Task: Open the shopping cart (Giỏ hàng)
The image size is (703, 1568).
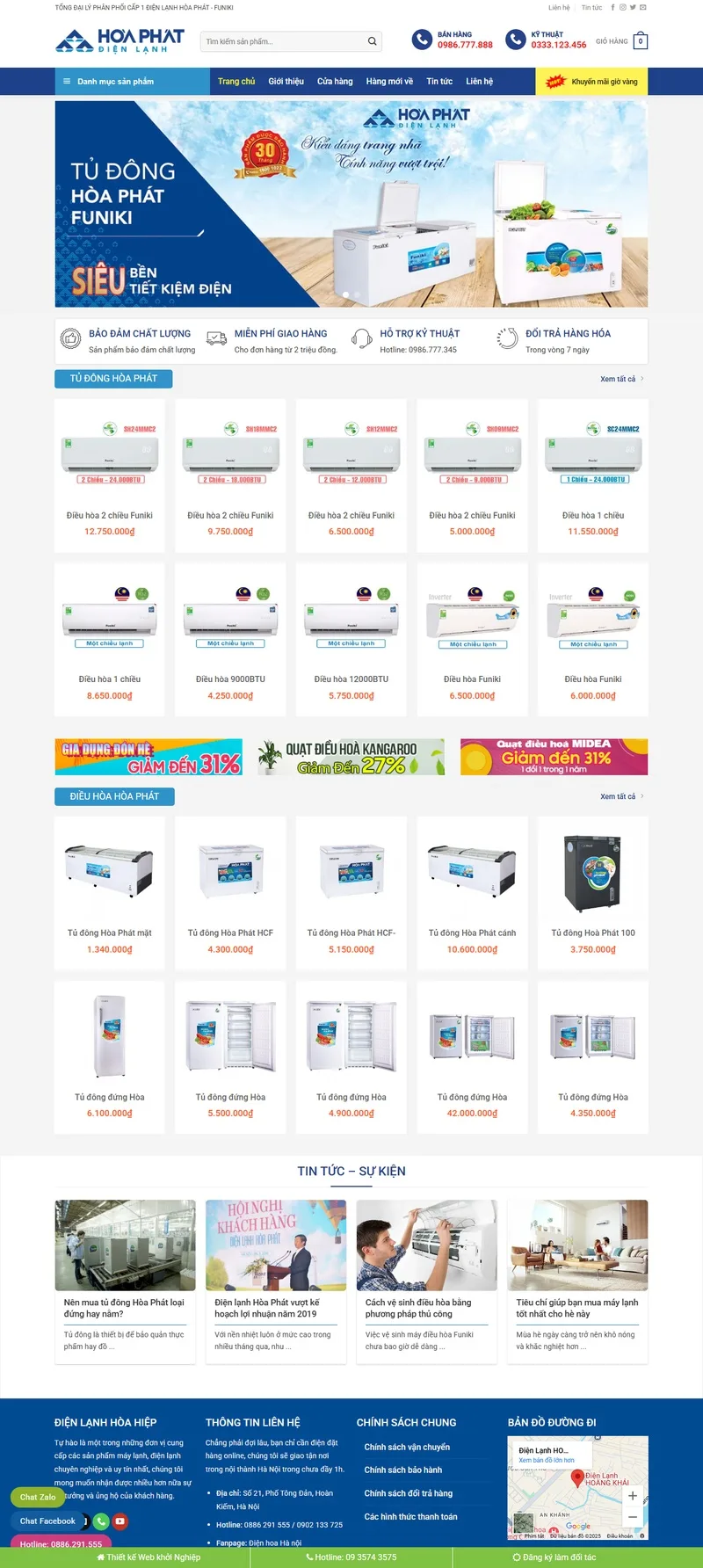Action: click(x=640, y=41)
